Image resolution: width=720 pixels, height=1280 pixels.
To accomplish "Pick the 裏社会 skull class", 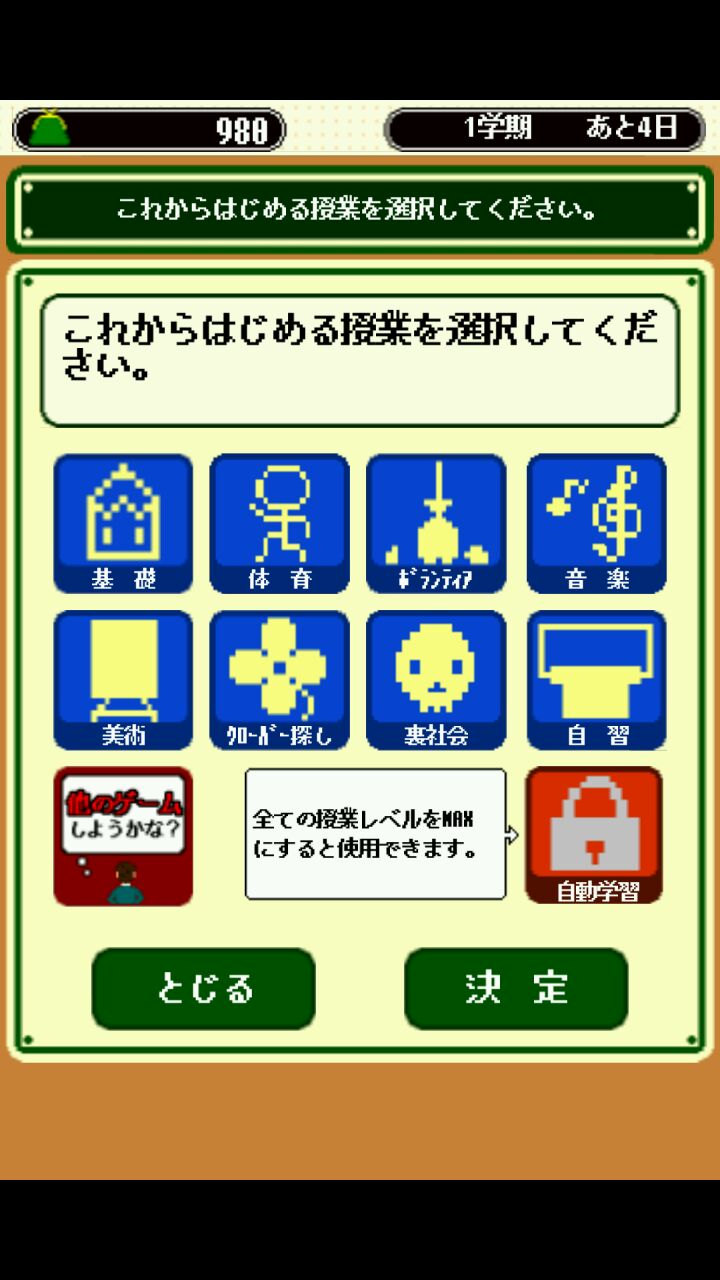I will coord(436,680).
